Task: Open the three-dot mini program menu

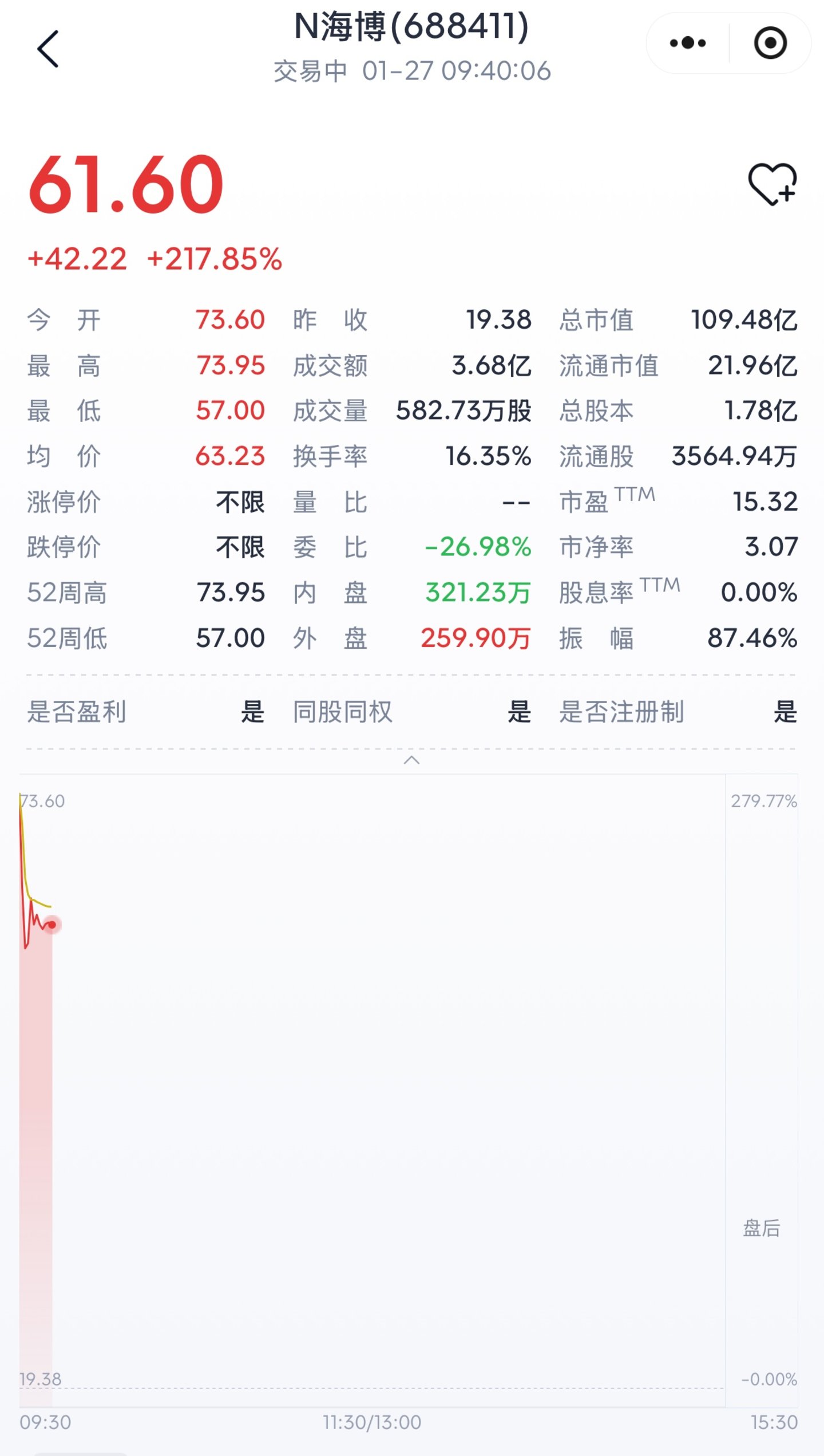Action: (687, 43)
